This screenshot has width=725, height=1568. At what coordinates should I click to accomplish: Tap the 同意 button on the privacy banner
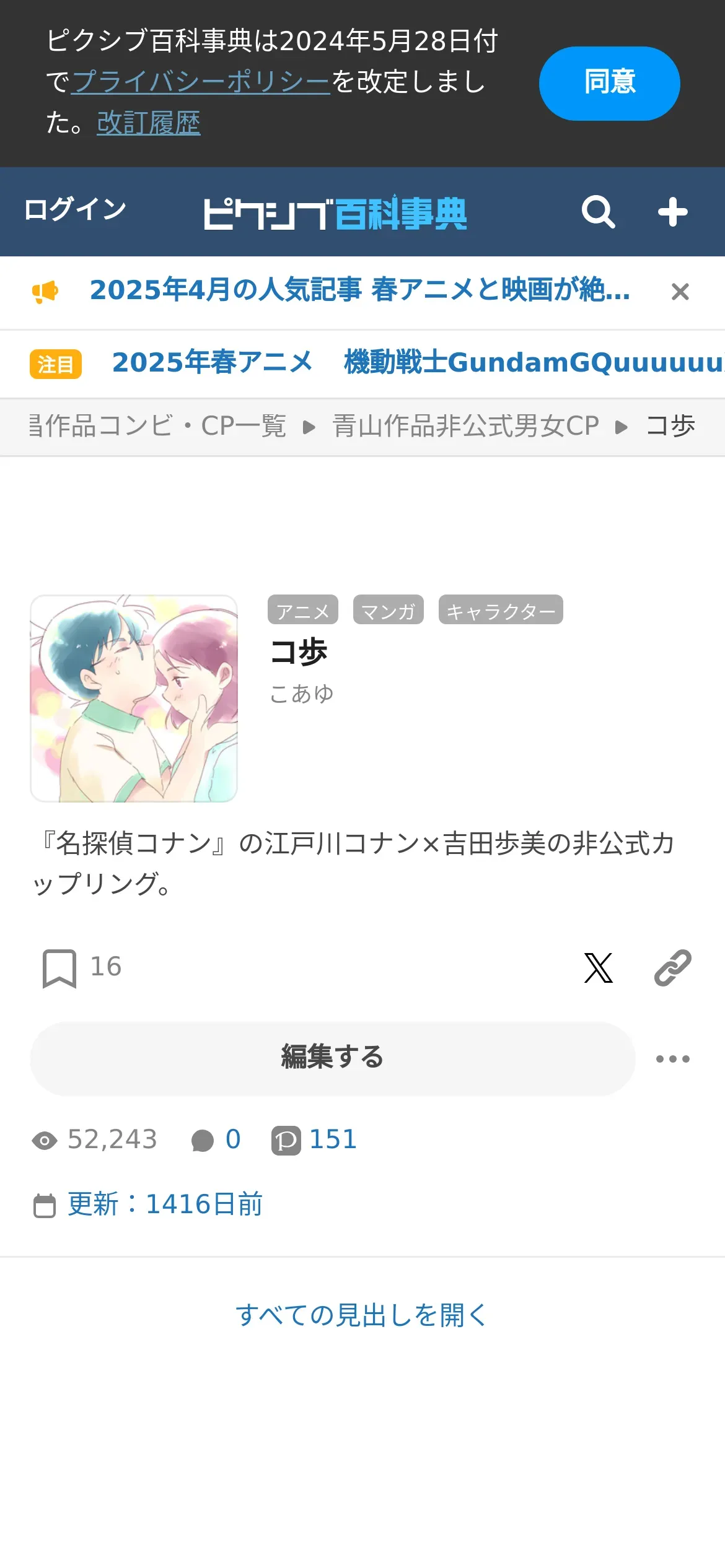click(x=609, y=83)
